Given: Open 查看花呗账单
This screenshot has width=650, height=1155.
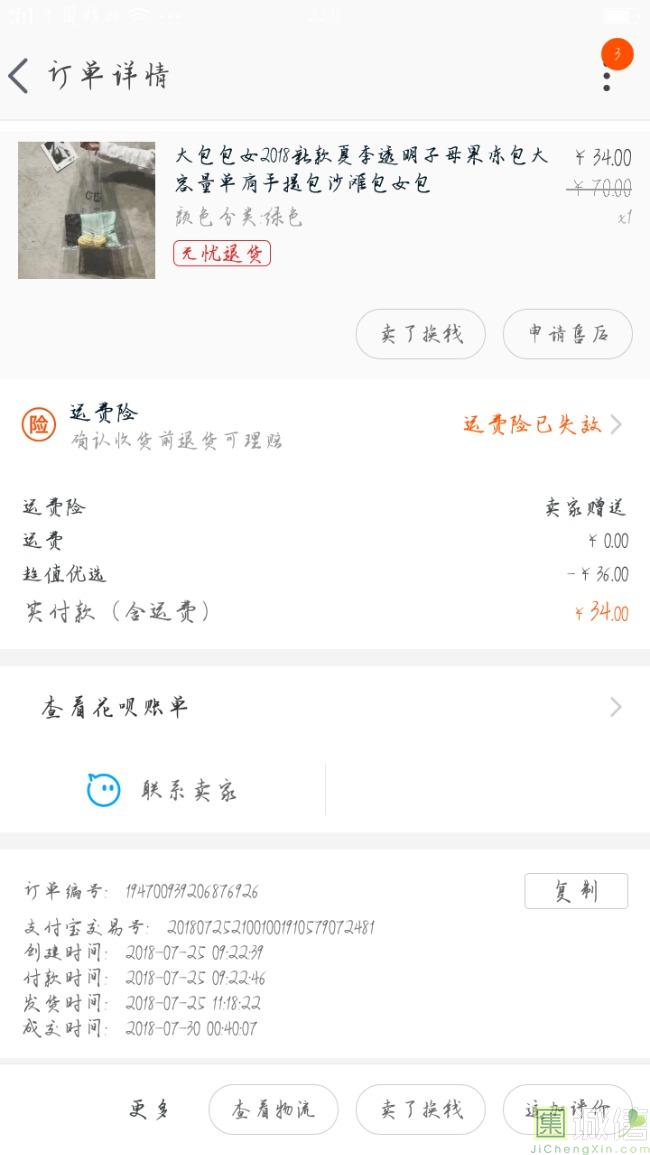Looking at the screenshot, I should (325, 707).
